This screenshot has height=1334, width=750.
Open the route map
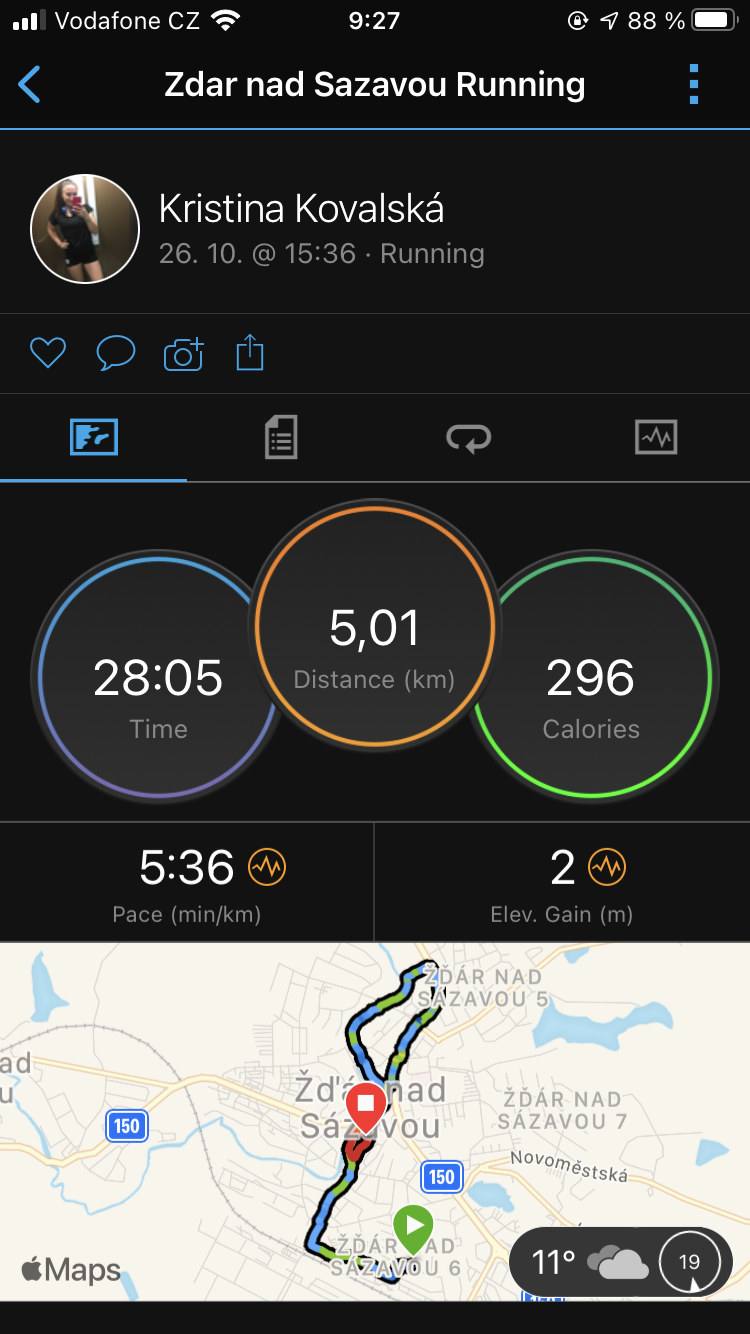pyautogui.click(x=375, y=1121)
